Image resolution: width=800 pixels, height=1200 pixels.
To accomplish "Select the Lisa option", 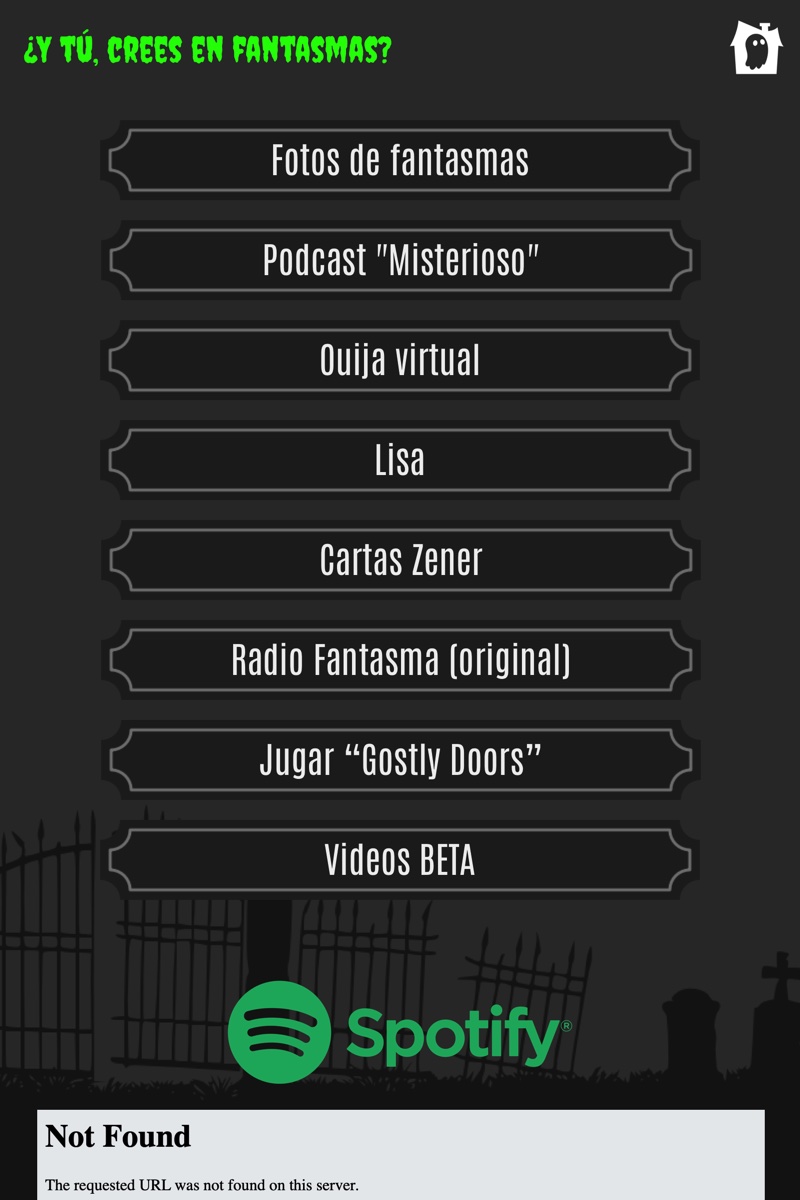I will coord(400,460).
